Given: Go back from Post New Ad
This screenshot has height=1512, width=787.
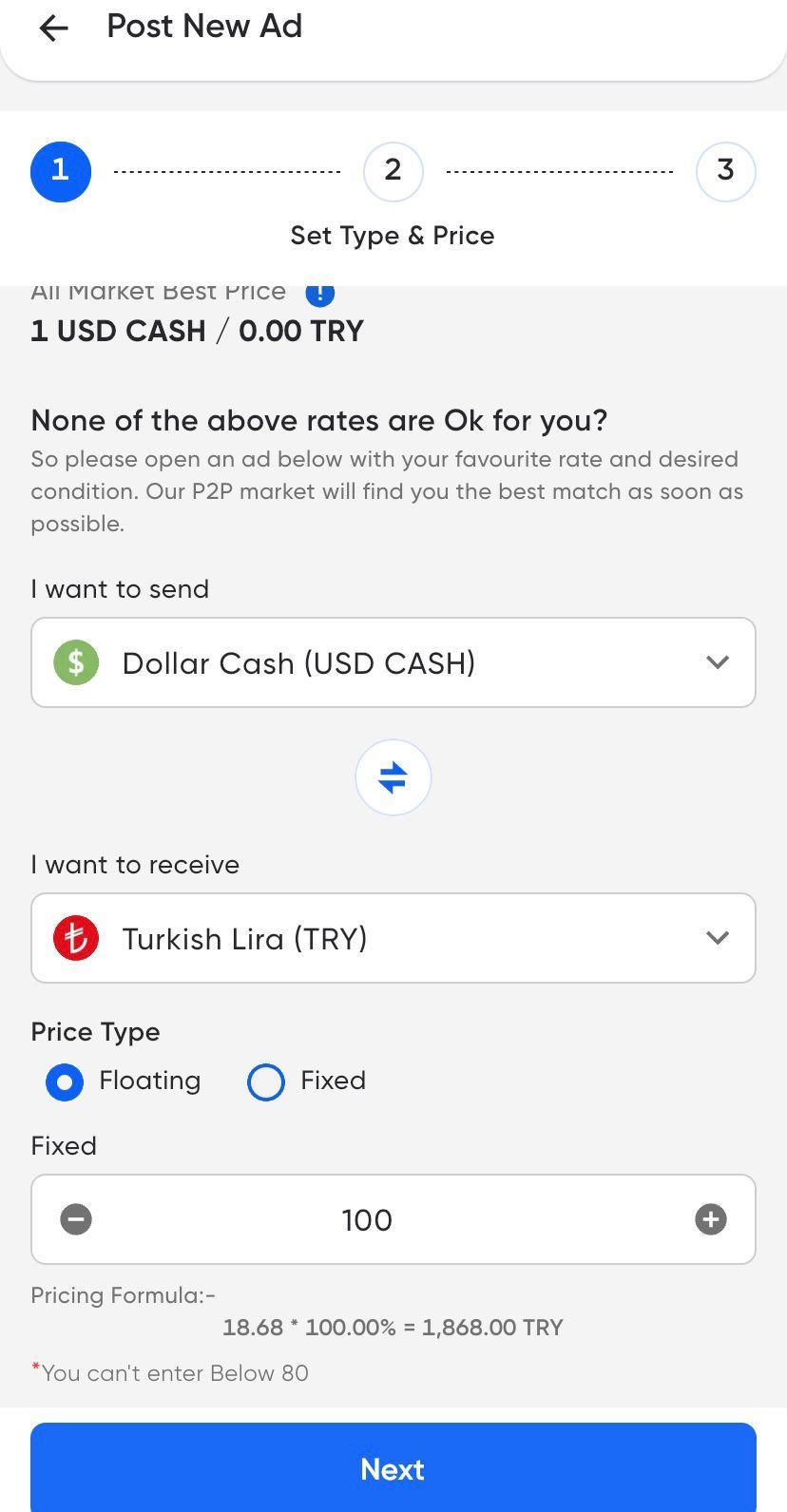Looking at the screenshot, I should (54, 29).
